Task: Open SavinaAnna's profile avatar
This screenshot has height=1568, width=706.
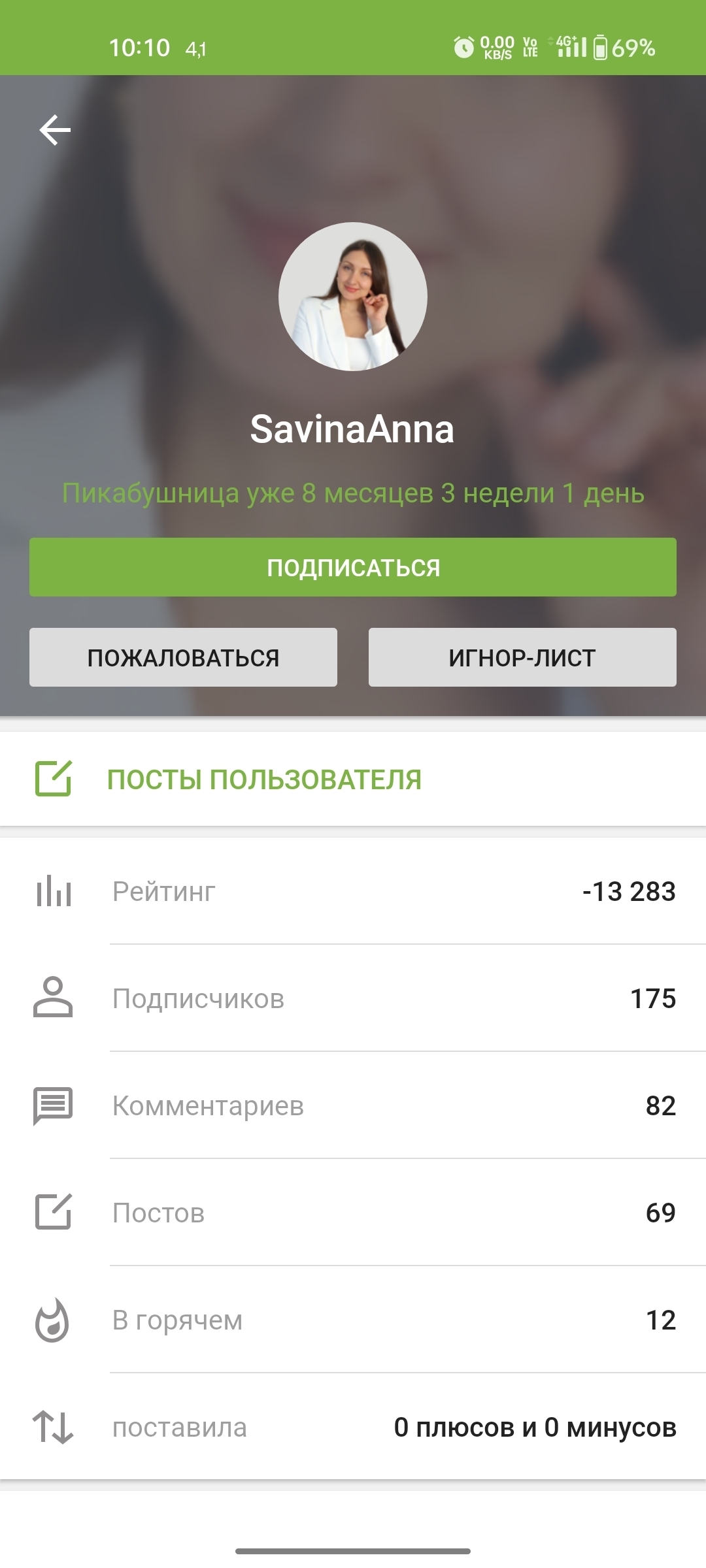Action: click(x=353, y=297)
